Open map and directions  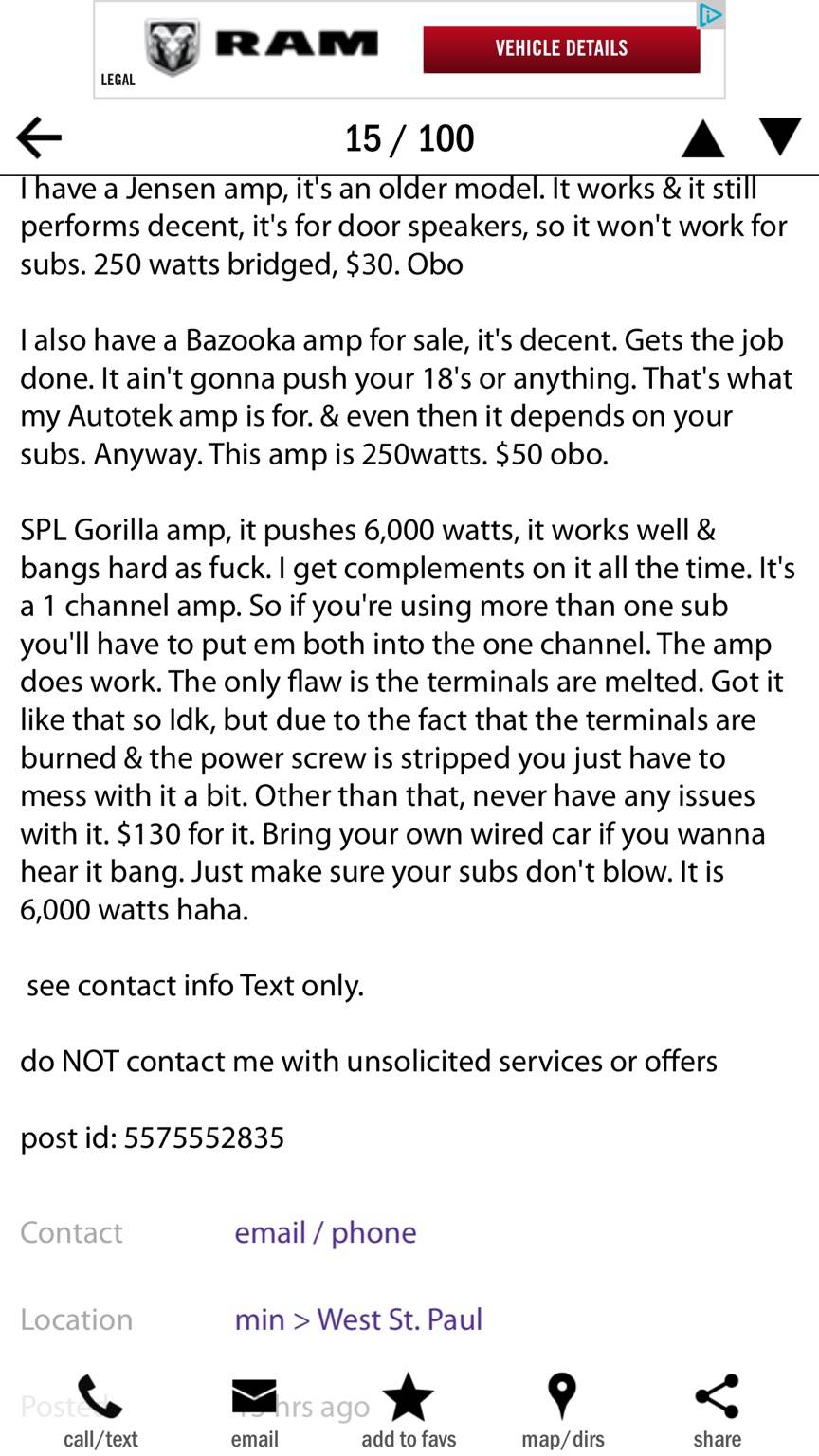pyautogui.click(x=562, y=1411)
